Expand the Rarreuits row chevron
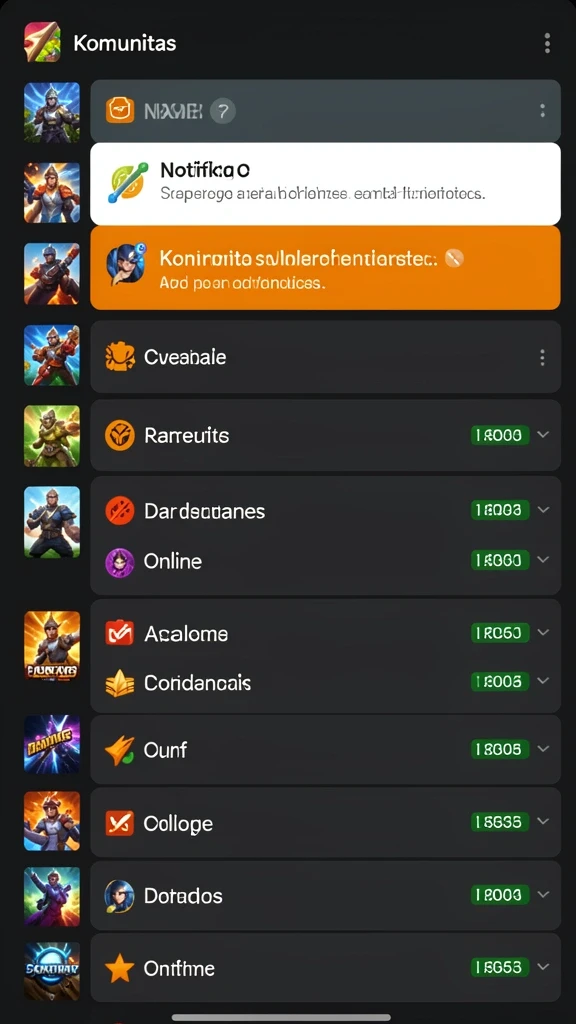576x1024 pixels. click(x=543, y=435)
